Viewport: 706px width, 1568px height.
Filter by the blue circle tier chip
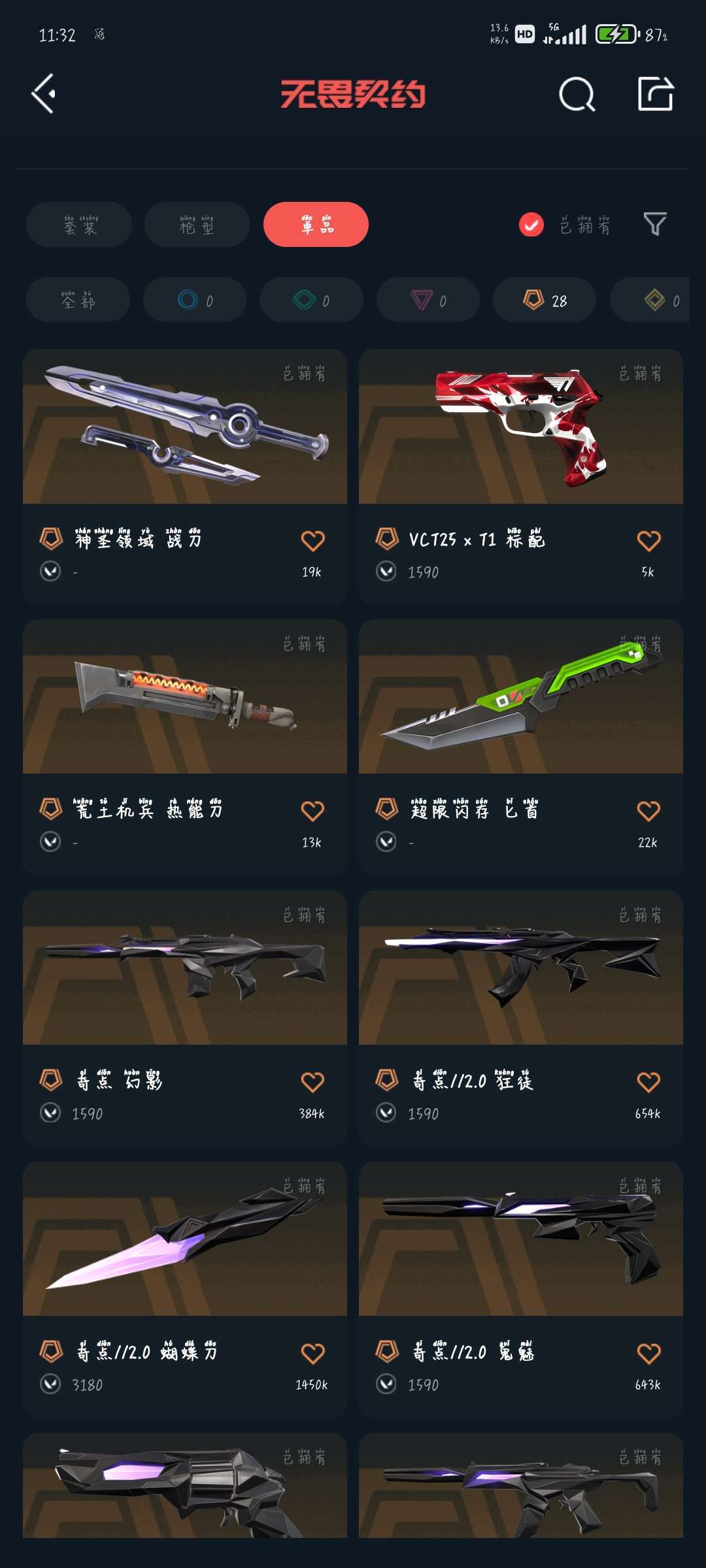(x=195, y=300)
